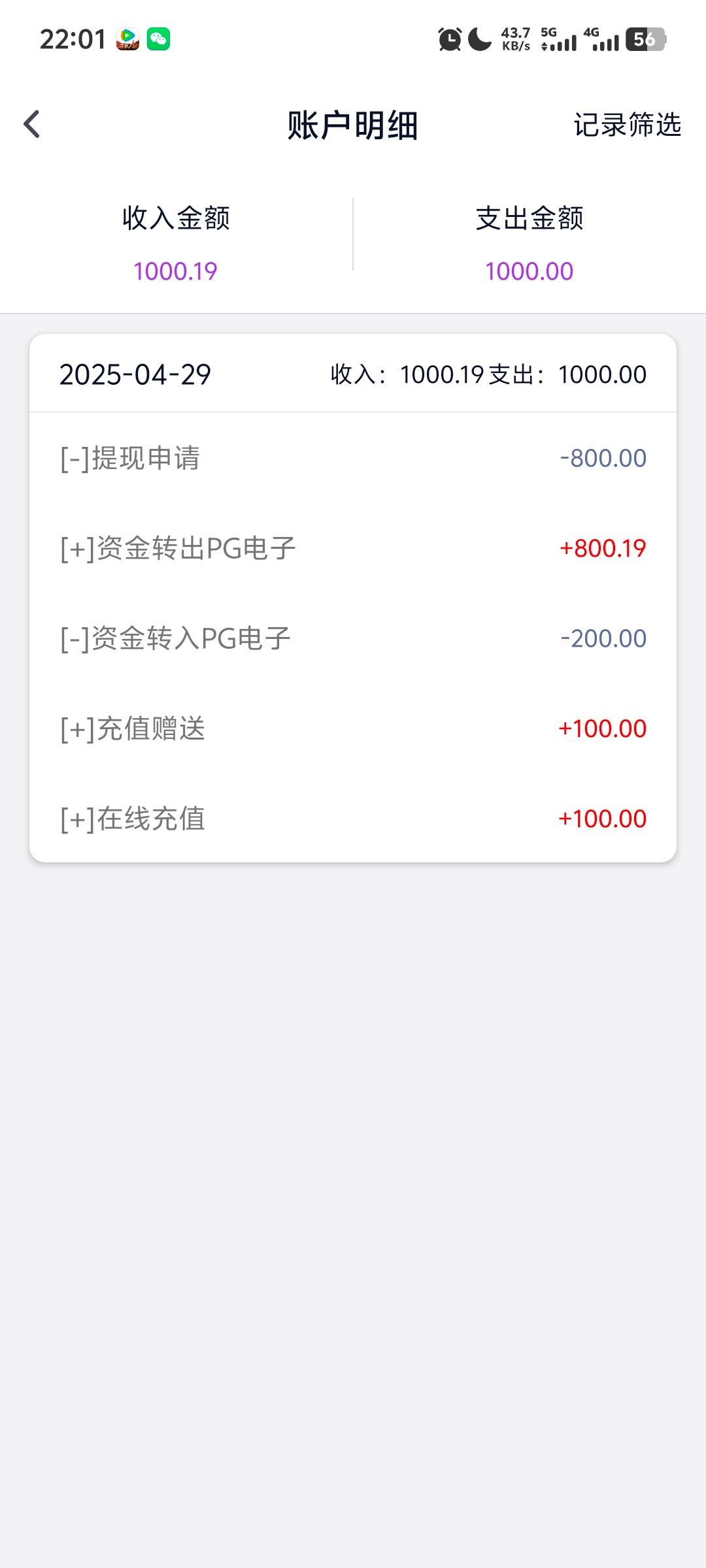706x1568 pixels.
Task: Open the 充值赠送 bonus record
Action: click(353, 728)
